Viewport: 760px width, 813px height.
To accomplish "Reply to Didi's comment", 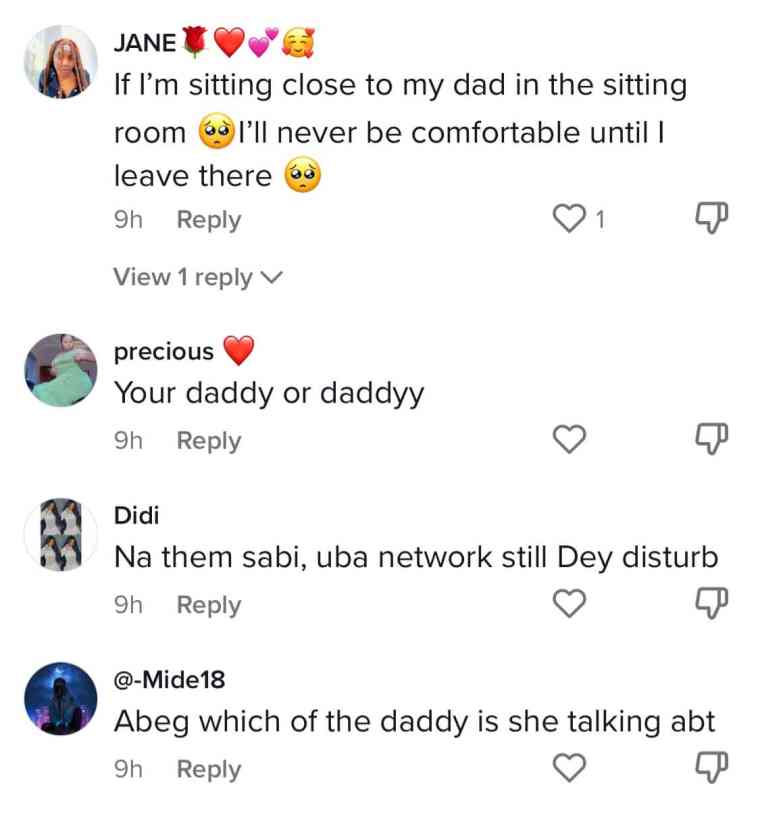I will (x=208, y=605).
